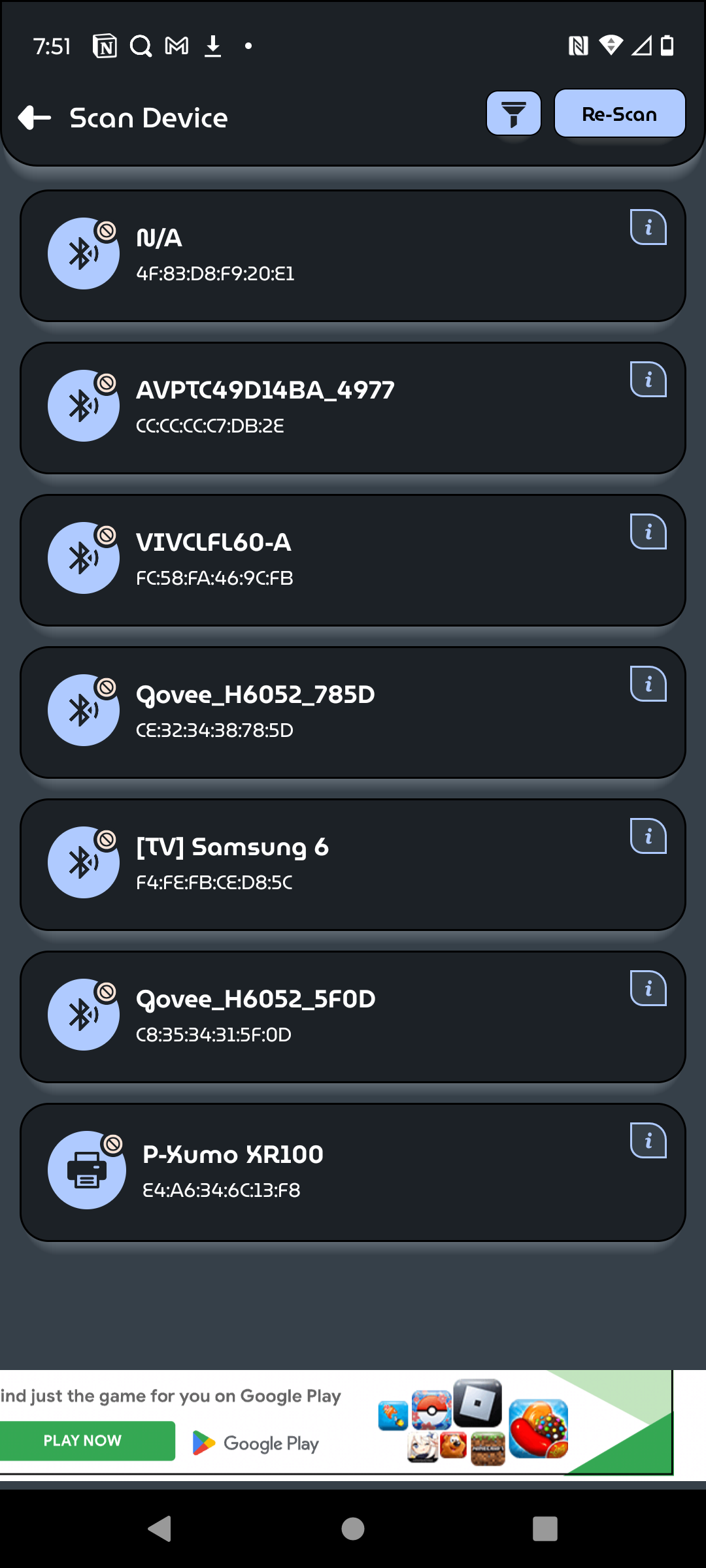Open info for P-Xumo XR100

point(648,1141)
